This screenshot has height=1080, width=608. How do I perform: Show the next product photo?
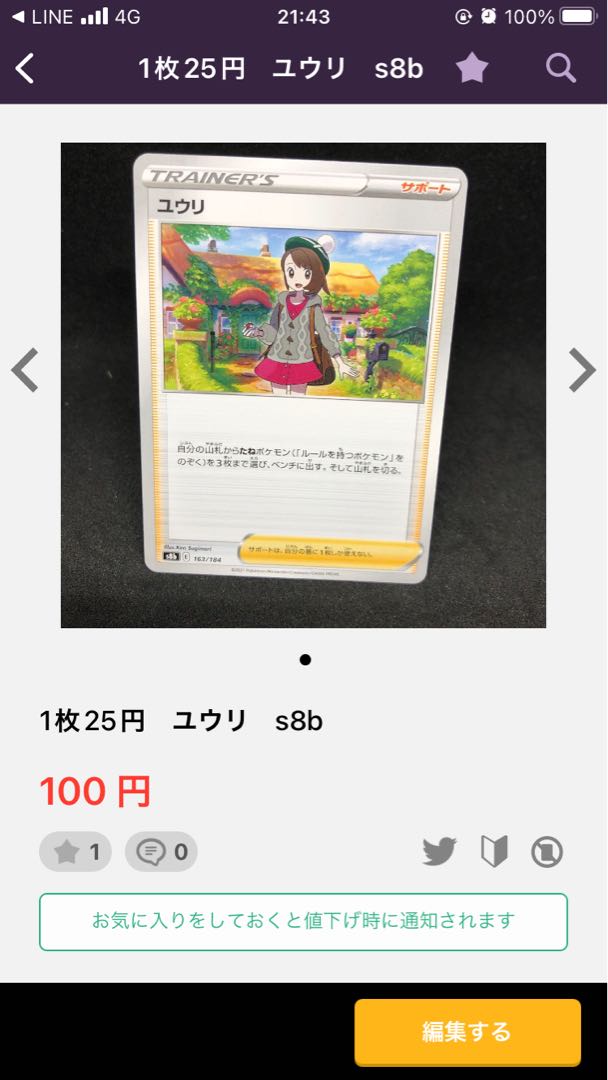point(582,371)
